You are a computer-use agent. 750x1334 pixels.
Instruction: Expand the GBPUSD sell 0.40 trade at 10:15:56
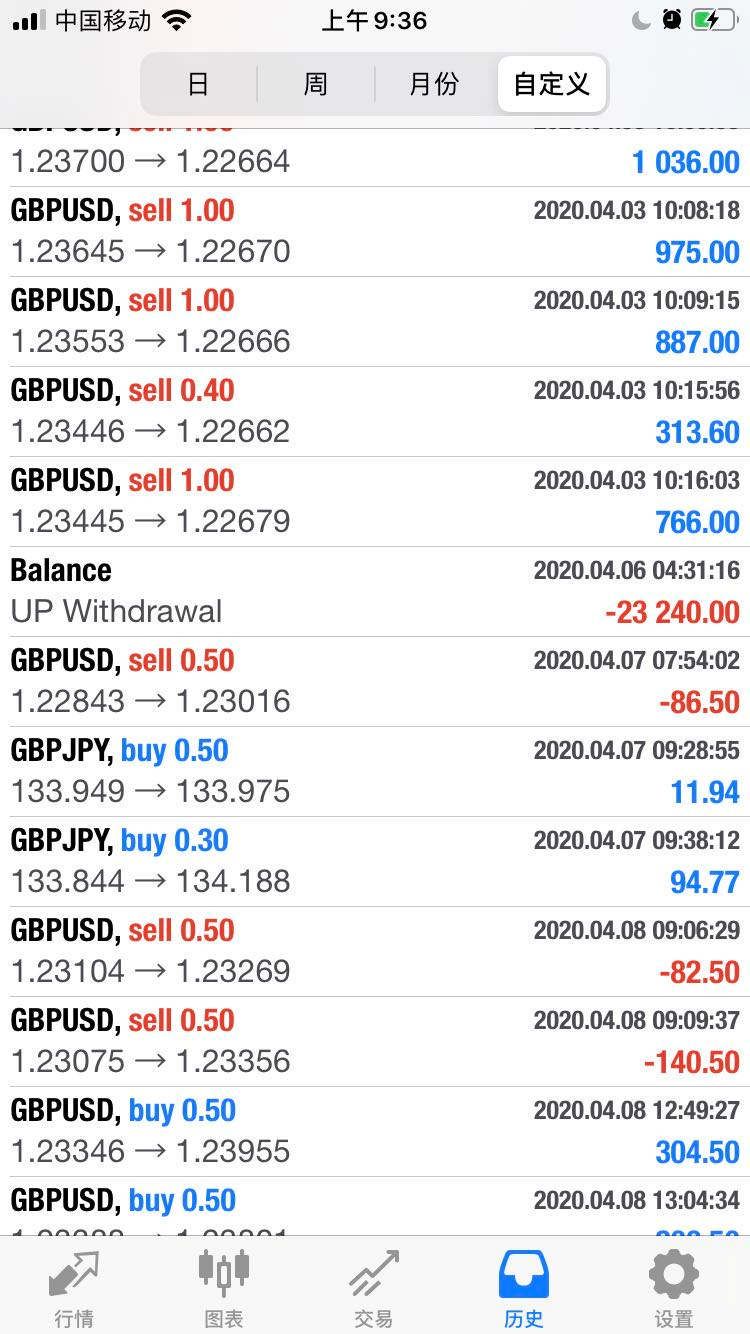click(x=375, y=412)
